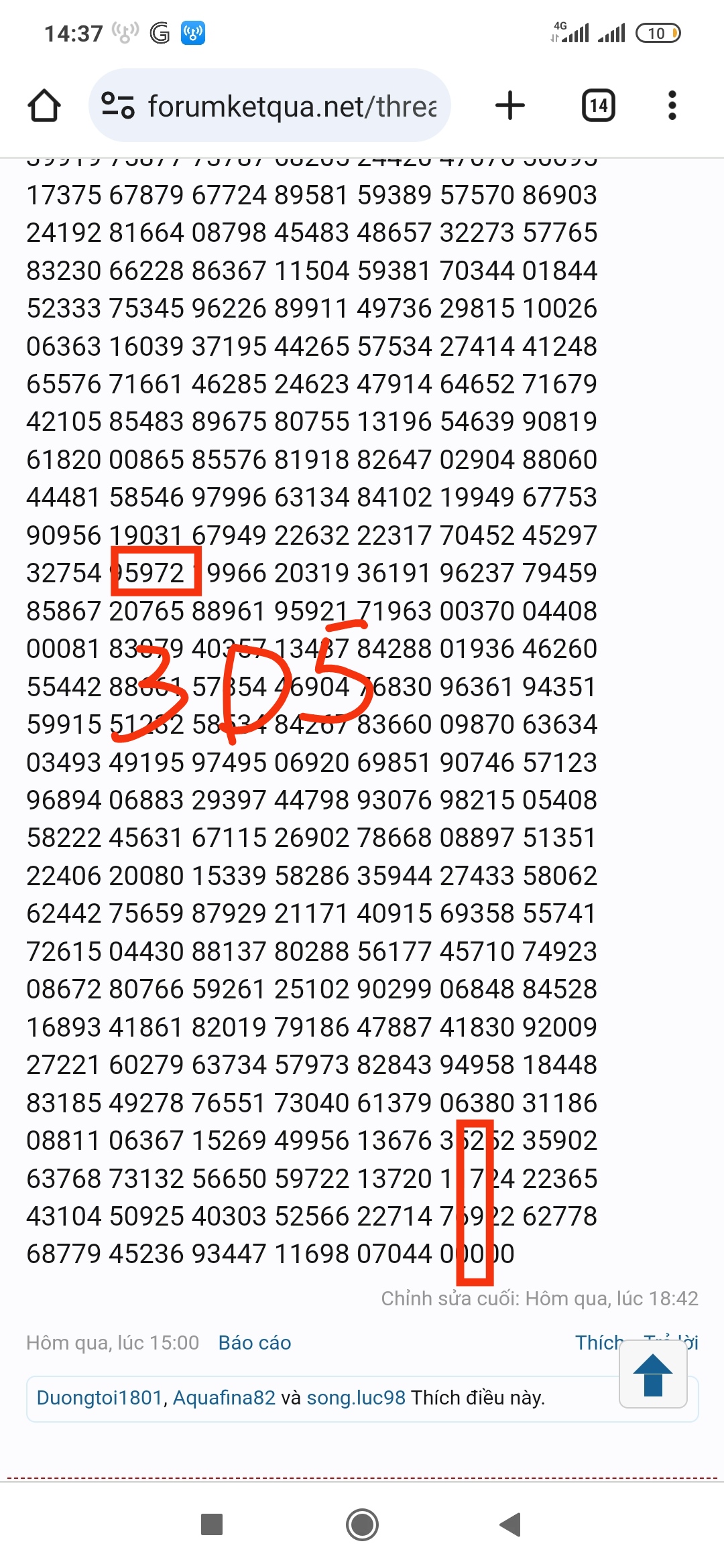The image size is (724, 1568).
Task: Open the post timestamp Hôm qua, lúc 15:00
Action: click(113, 1343)
